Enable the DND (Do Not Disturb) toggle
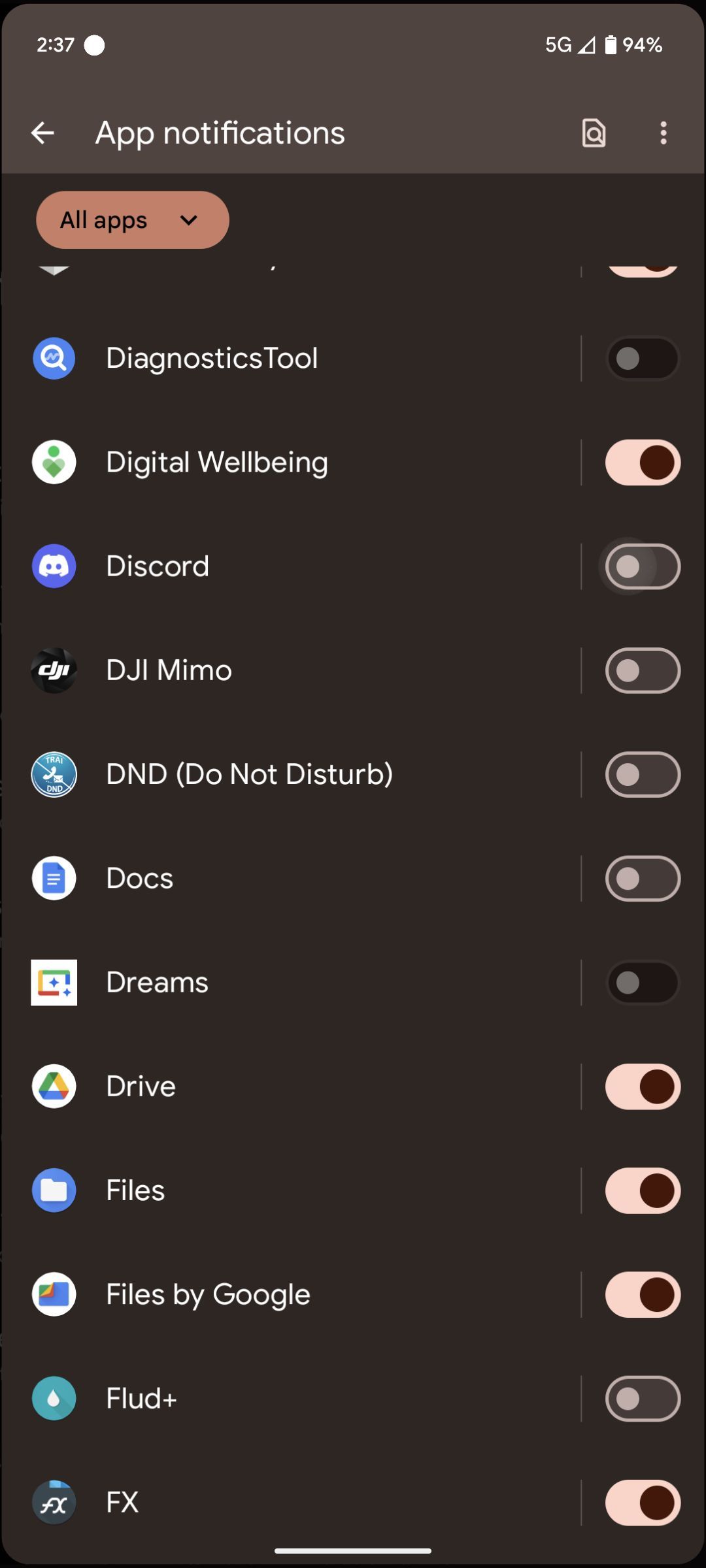This screenshot has height=1568, width=706. click(643, 774)
